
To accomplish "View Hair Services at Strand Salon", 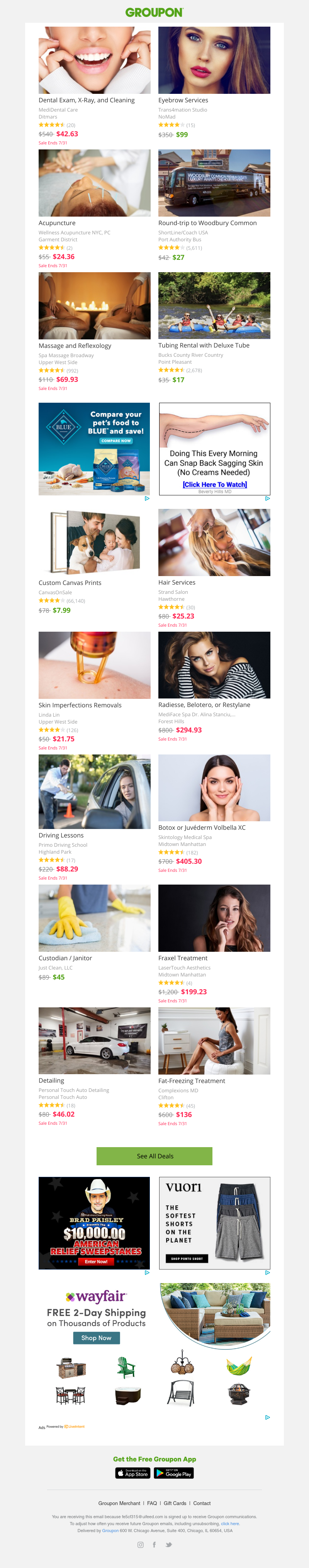I will (x=177, y=583).
